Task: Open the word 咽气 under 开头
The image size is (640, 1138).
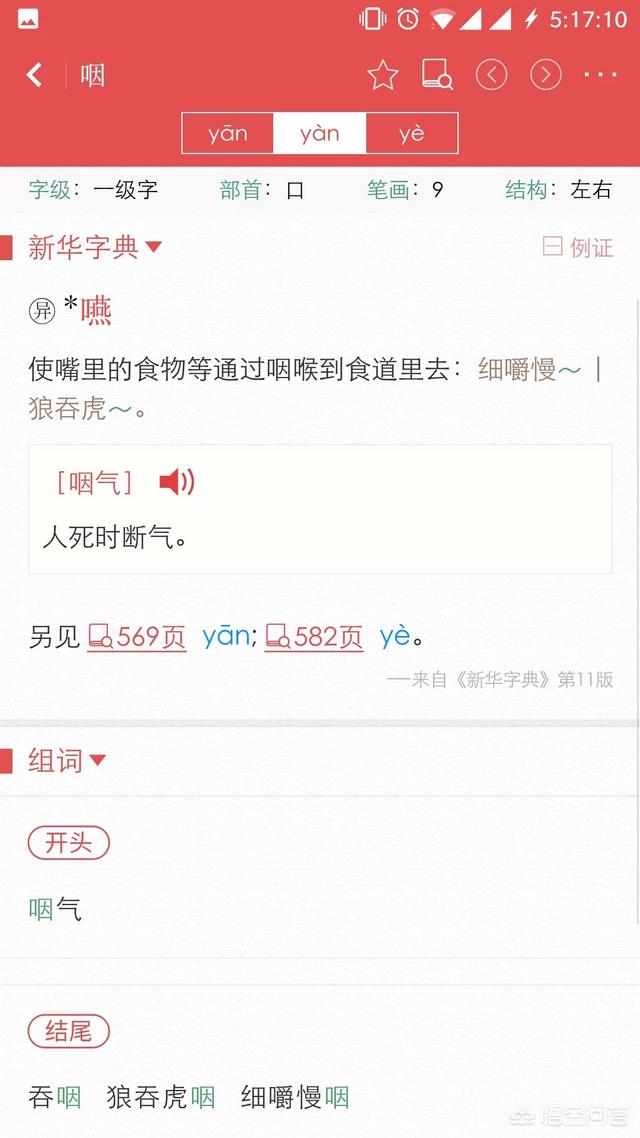Action: tap(55, 909)
